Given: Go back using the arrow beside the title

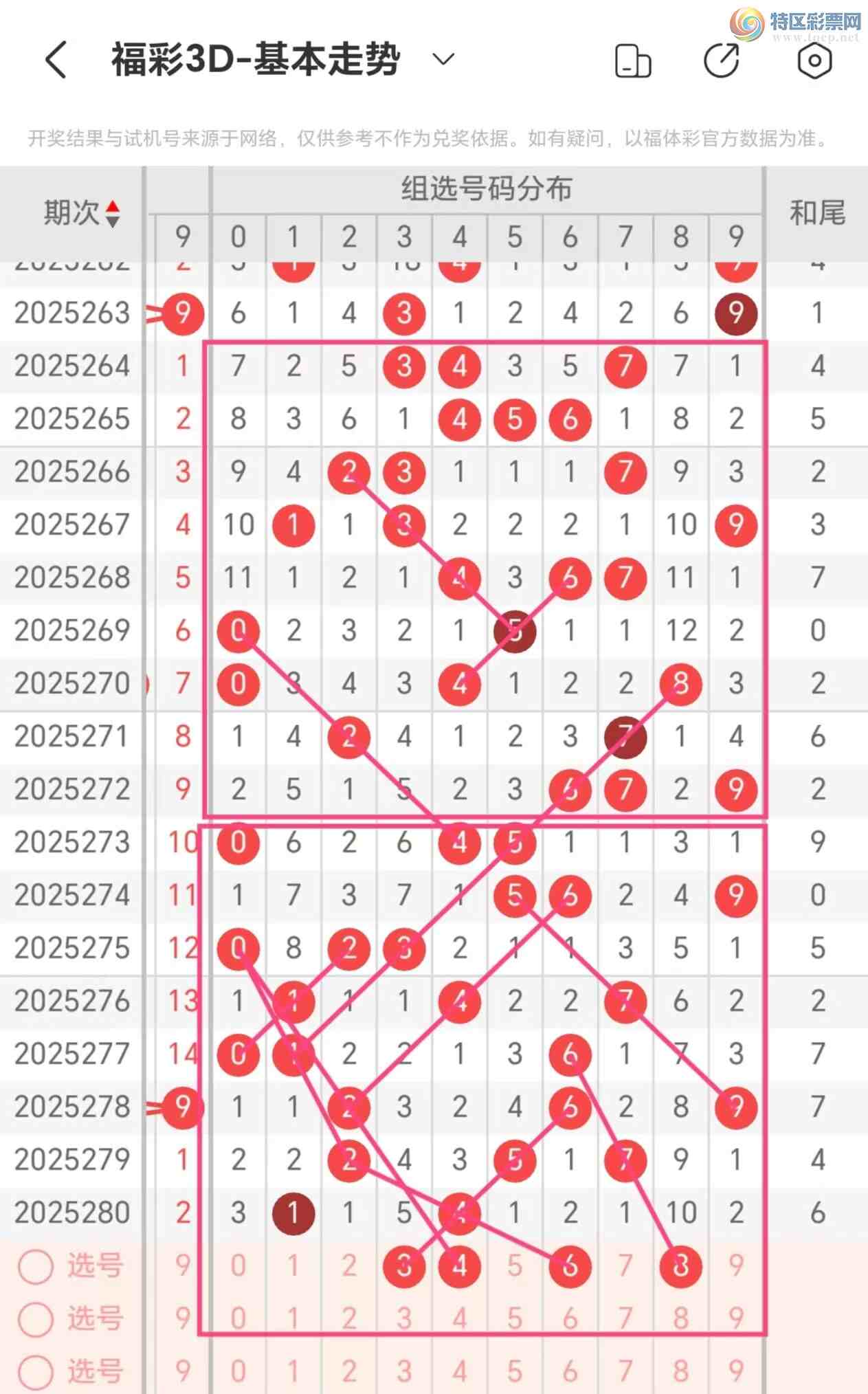Looking at the screenshot, I should pos(56,60).
